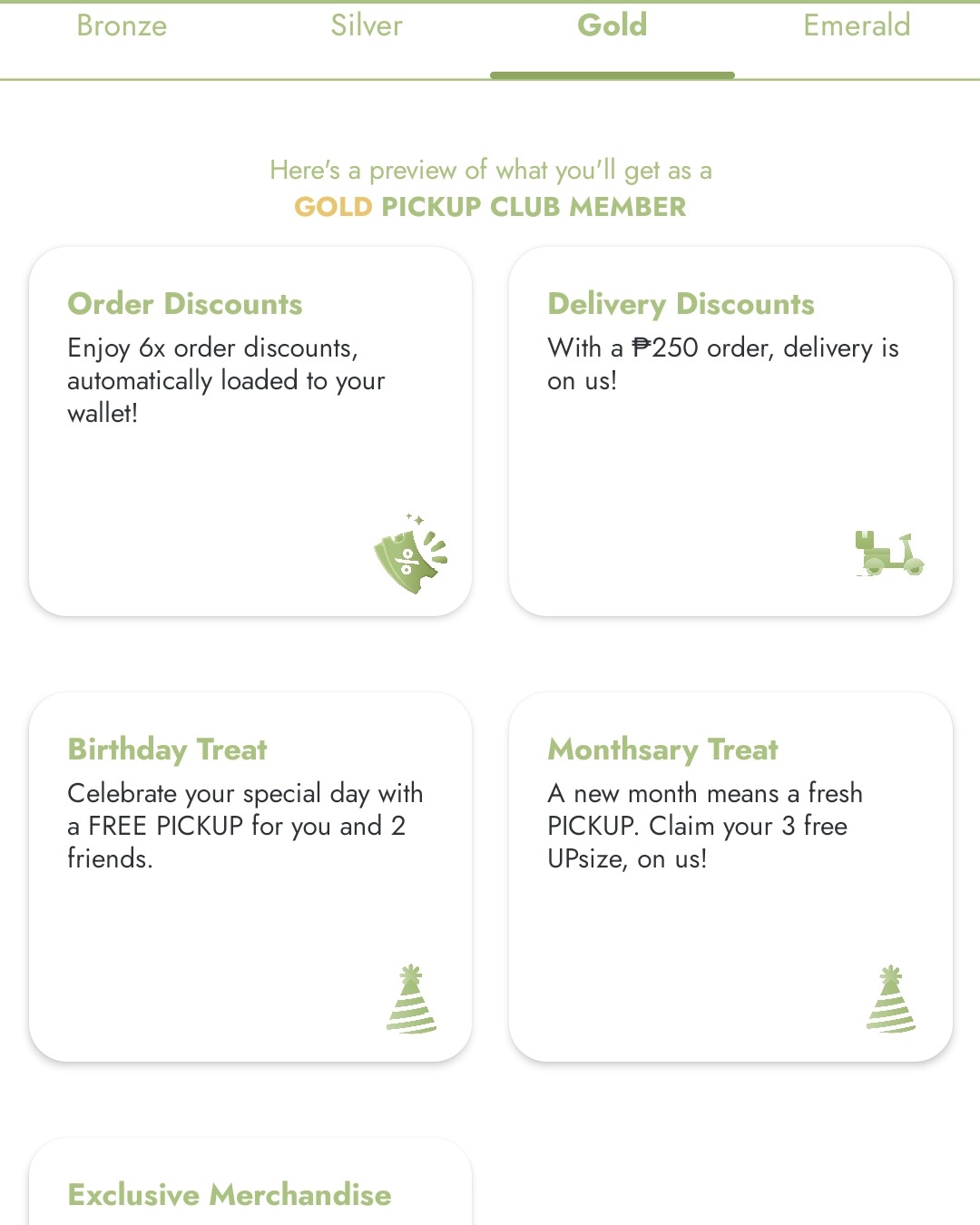980x1225 pixels.
Task: Open the Emerald tier tab
Action: [x=857, y=27]
